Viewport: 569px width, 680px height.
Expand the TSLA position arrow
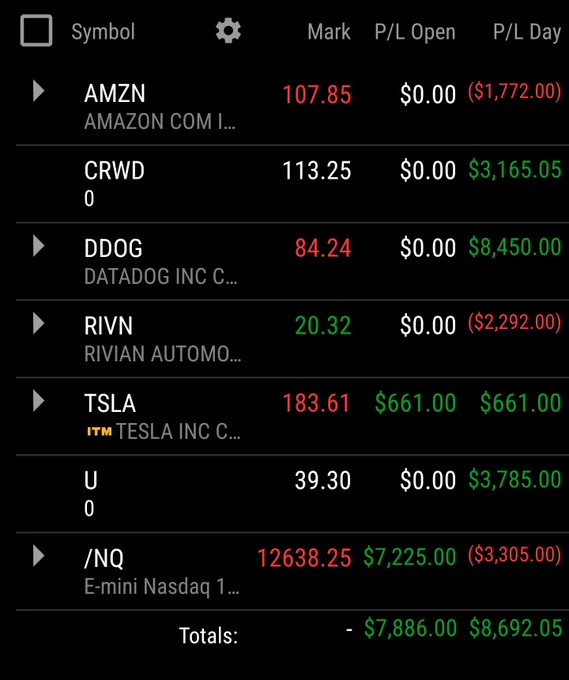(39, 401)
